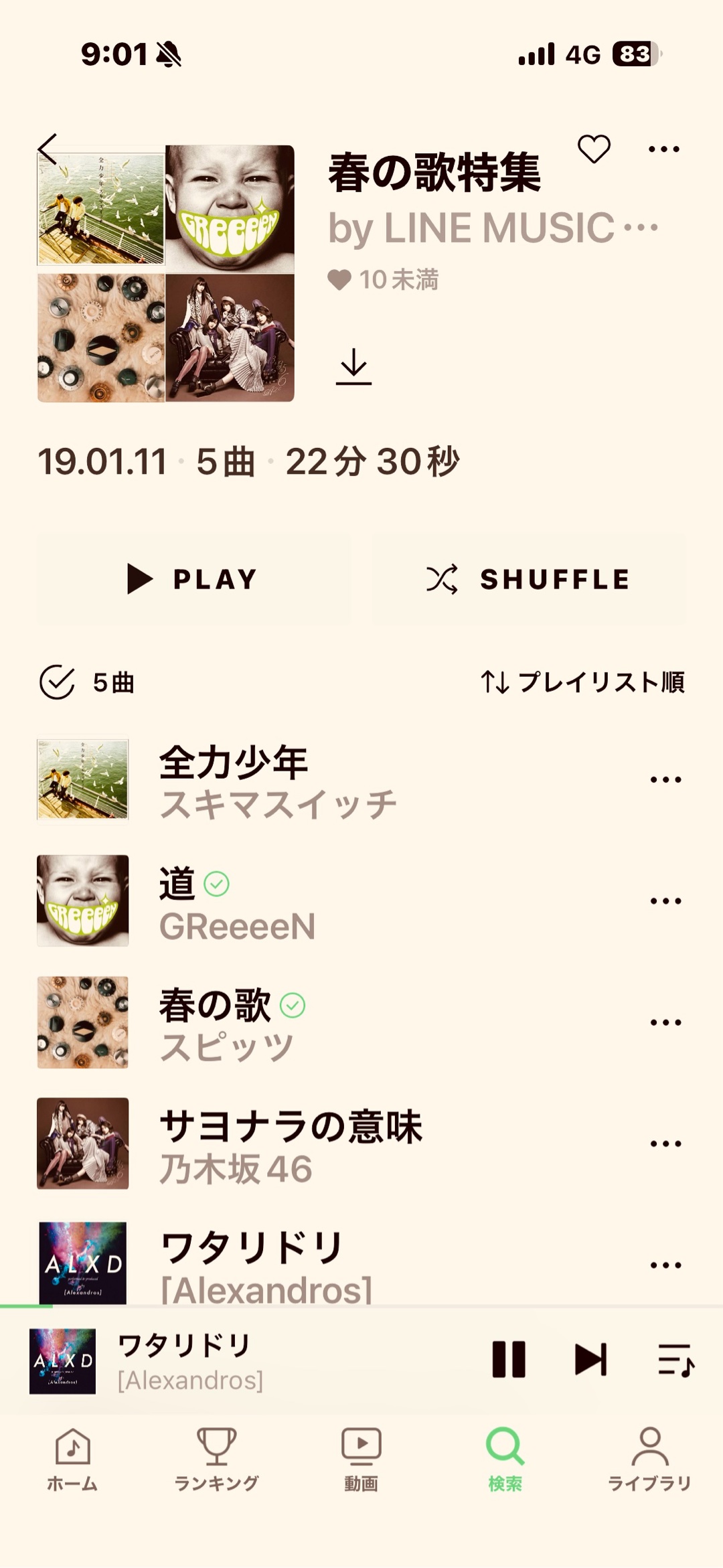The image size is (723, 1568).
Task: Go back using the top-left arrow
Action: [x=48, y=149]
